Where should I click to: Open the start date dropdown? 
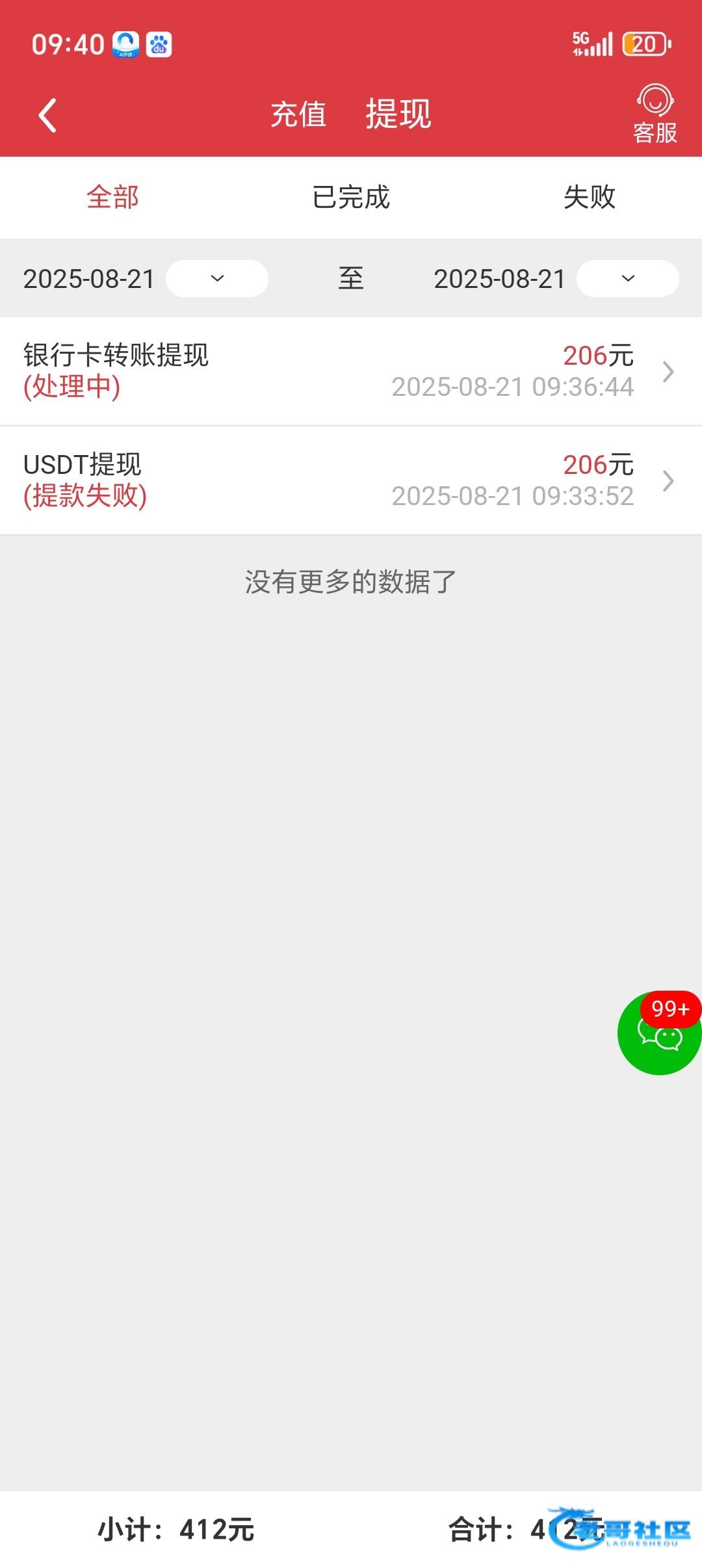pos(217,279)
